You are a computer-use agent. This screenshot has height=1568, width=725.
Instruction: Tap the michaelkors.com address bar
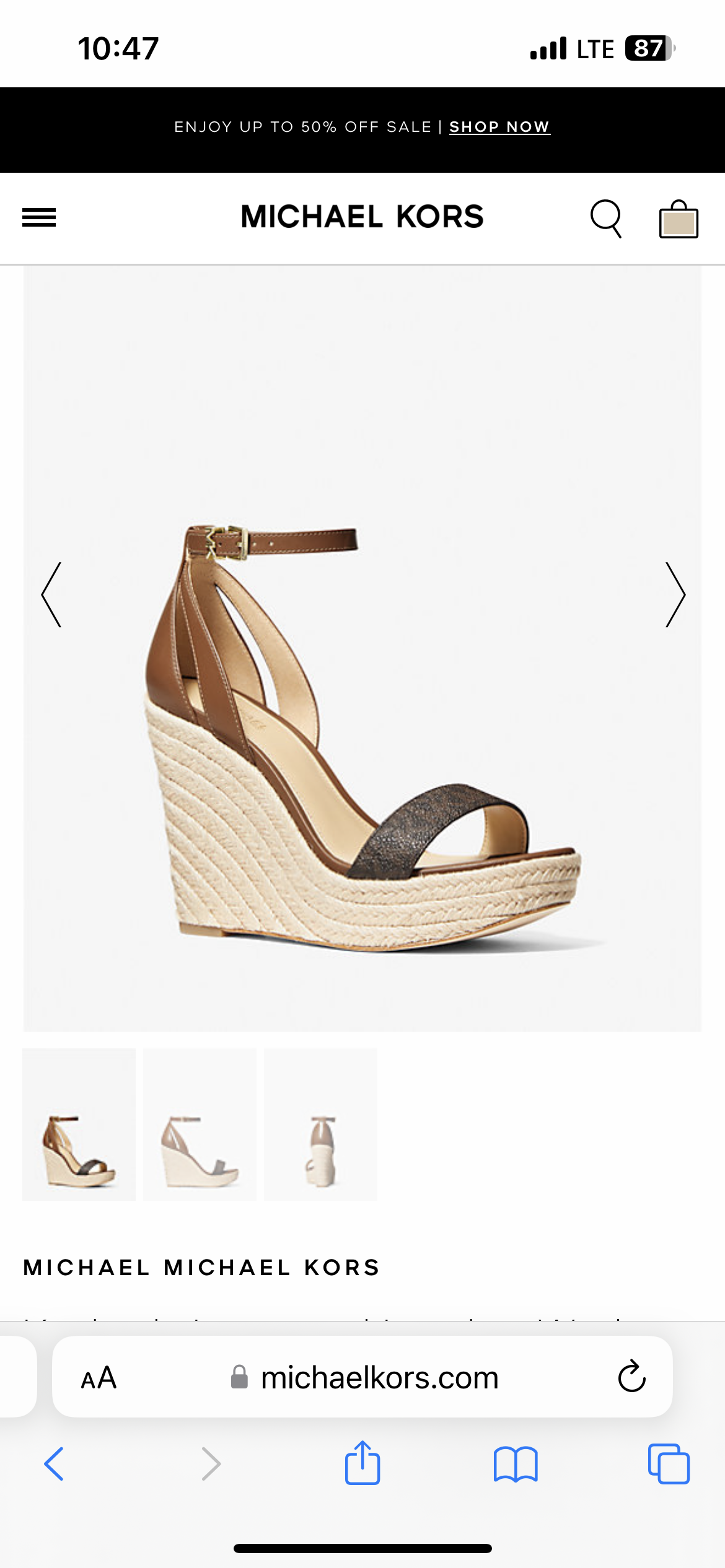379,1378
